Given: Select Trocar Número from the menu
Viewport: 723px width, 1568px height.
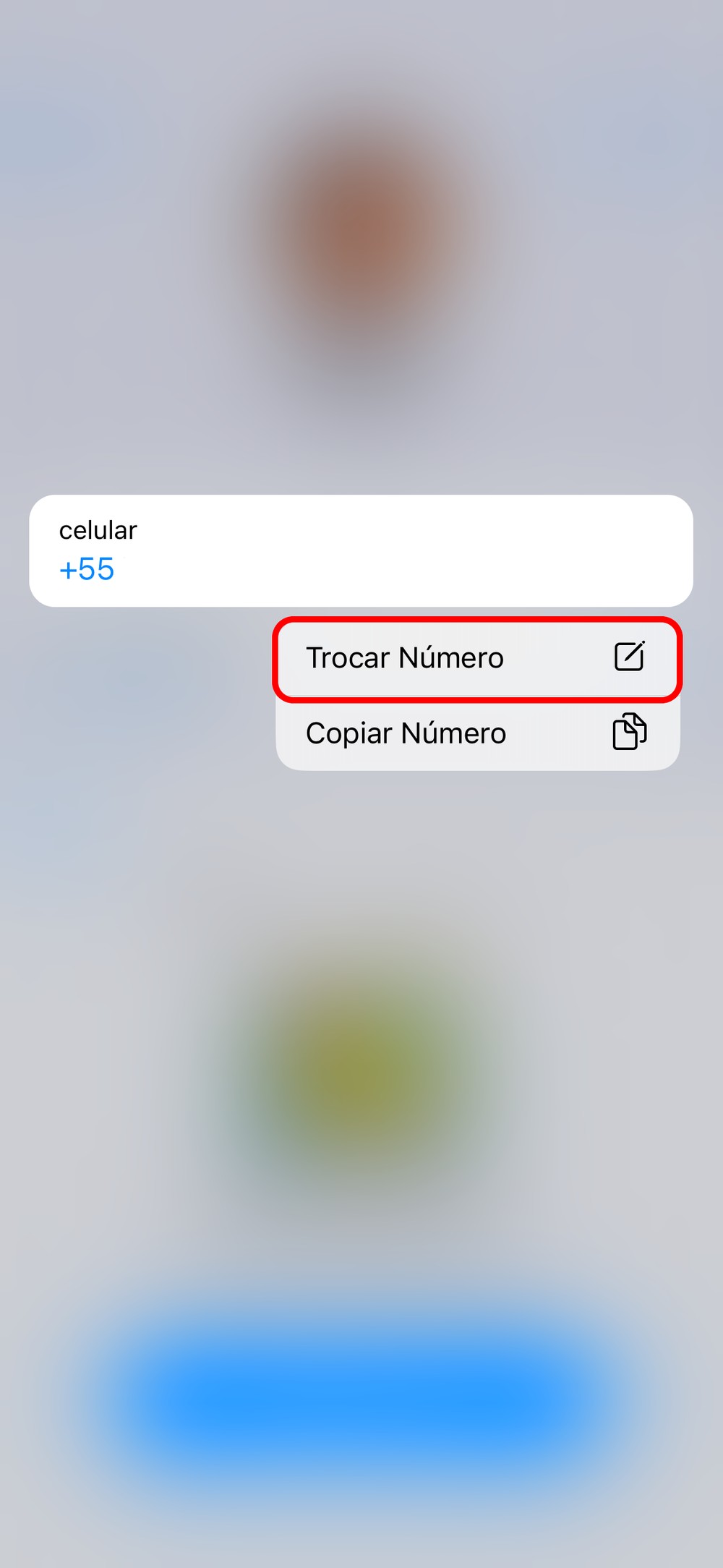Looking at the screenshot, I should (477, 658).
